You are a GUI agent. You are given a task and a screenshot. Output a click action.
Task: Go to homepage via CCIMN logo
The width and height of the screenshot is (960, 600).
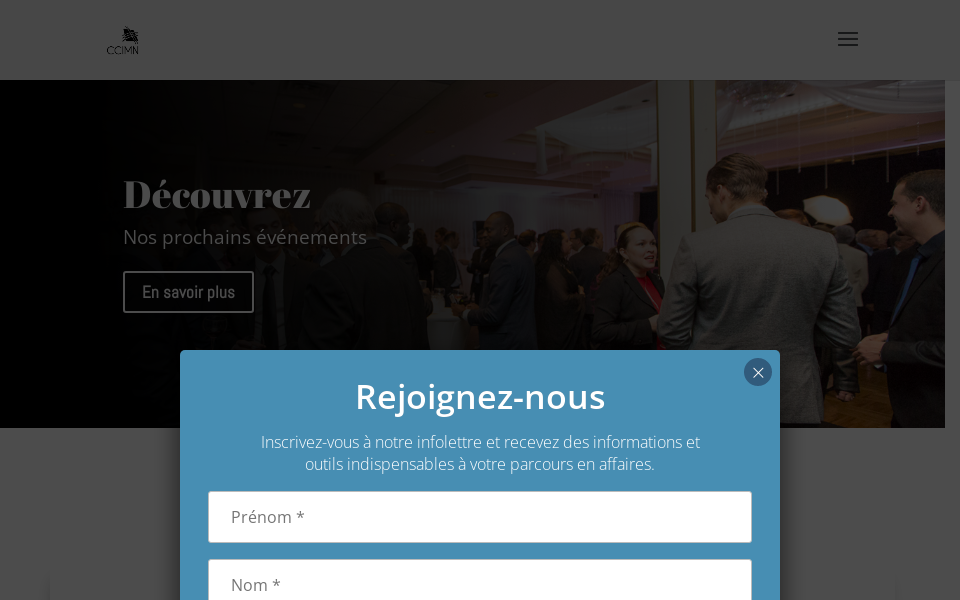123,40
